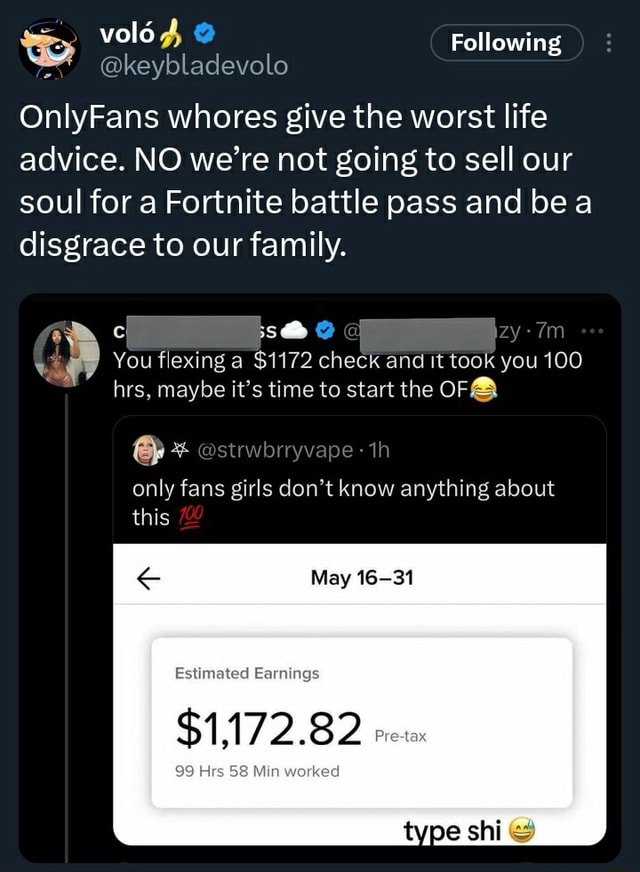The image size is (640, 872).
Task: Tap the Following button for voló
Action: (506, 43)
